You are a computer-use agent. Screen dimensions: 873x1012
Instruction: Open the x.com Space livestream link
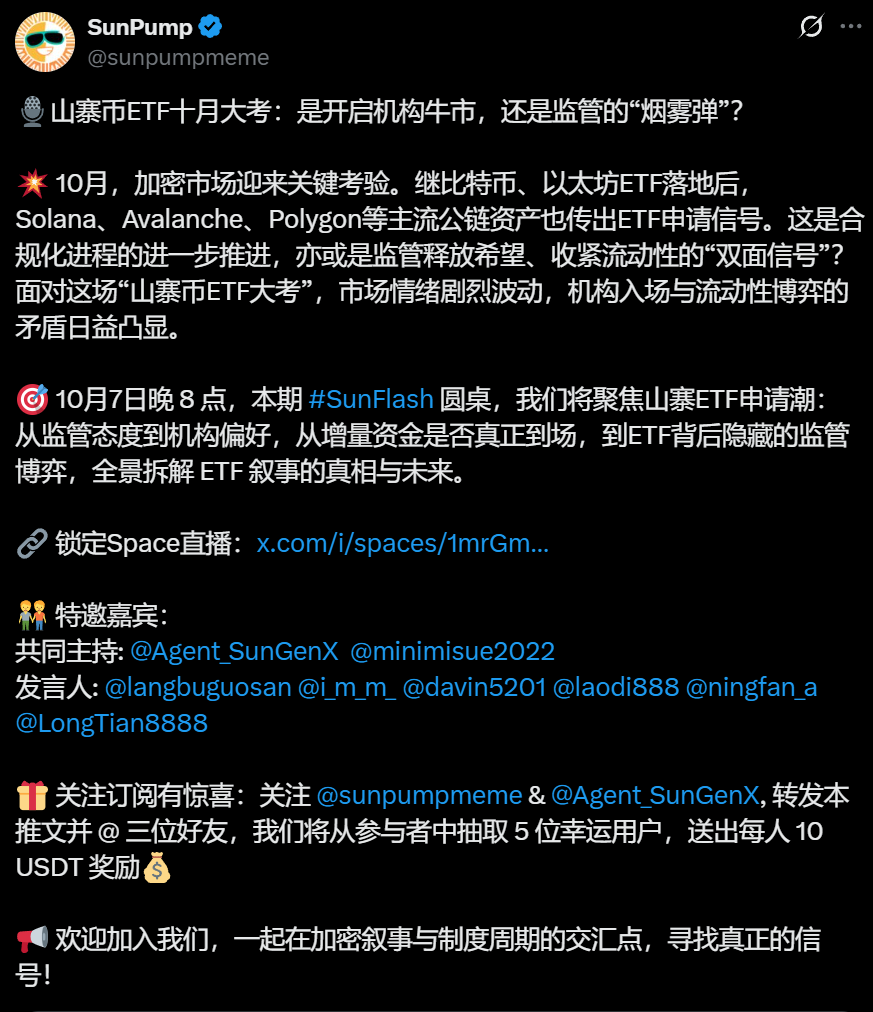pos(402,544)
